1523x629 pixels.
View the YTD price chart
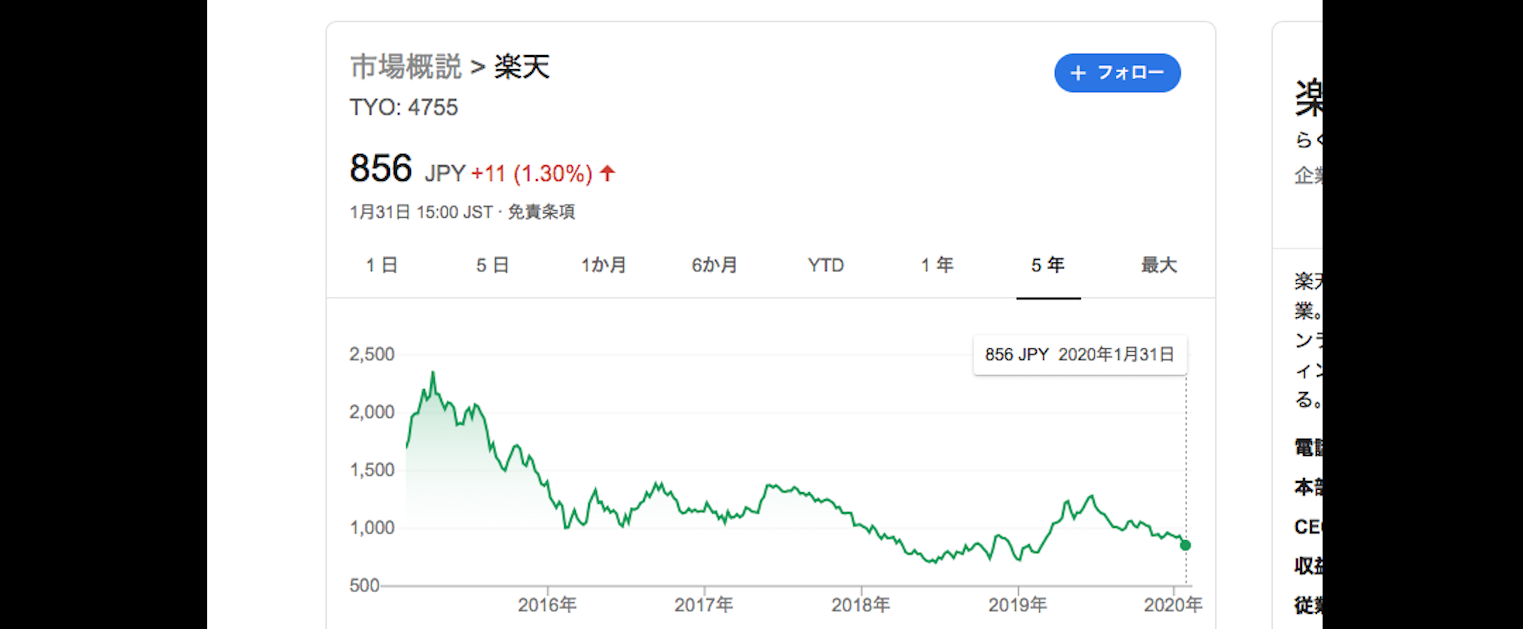[x=826, y=265]
